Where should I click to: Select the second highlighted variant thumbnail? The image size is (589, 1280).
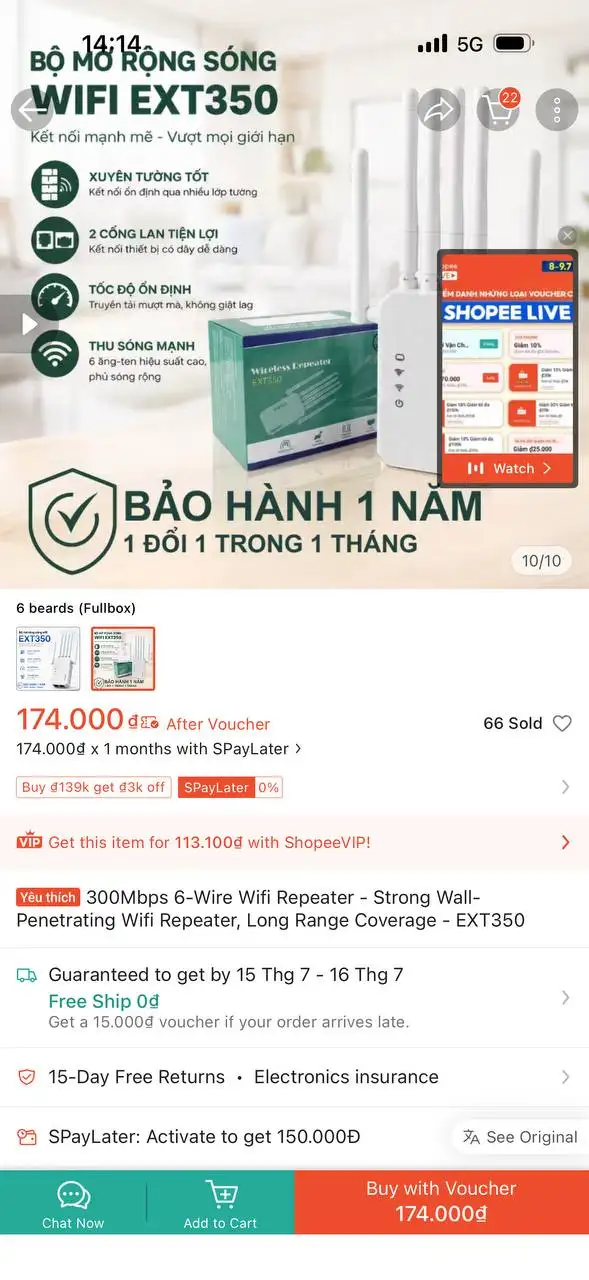123,658
